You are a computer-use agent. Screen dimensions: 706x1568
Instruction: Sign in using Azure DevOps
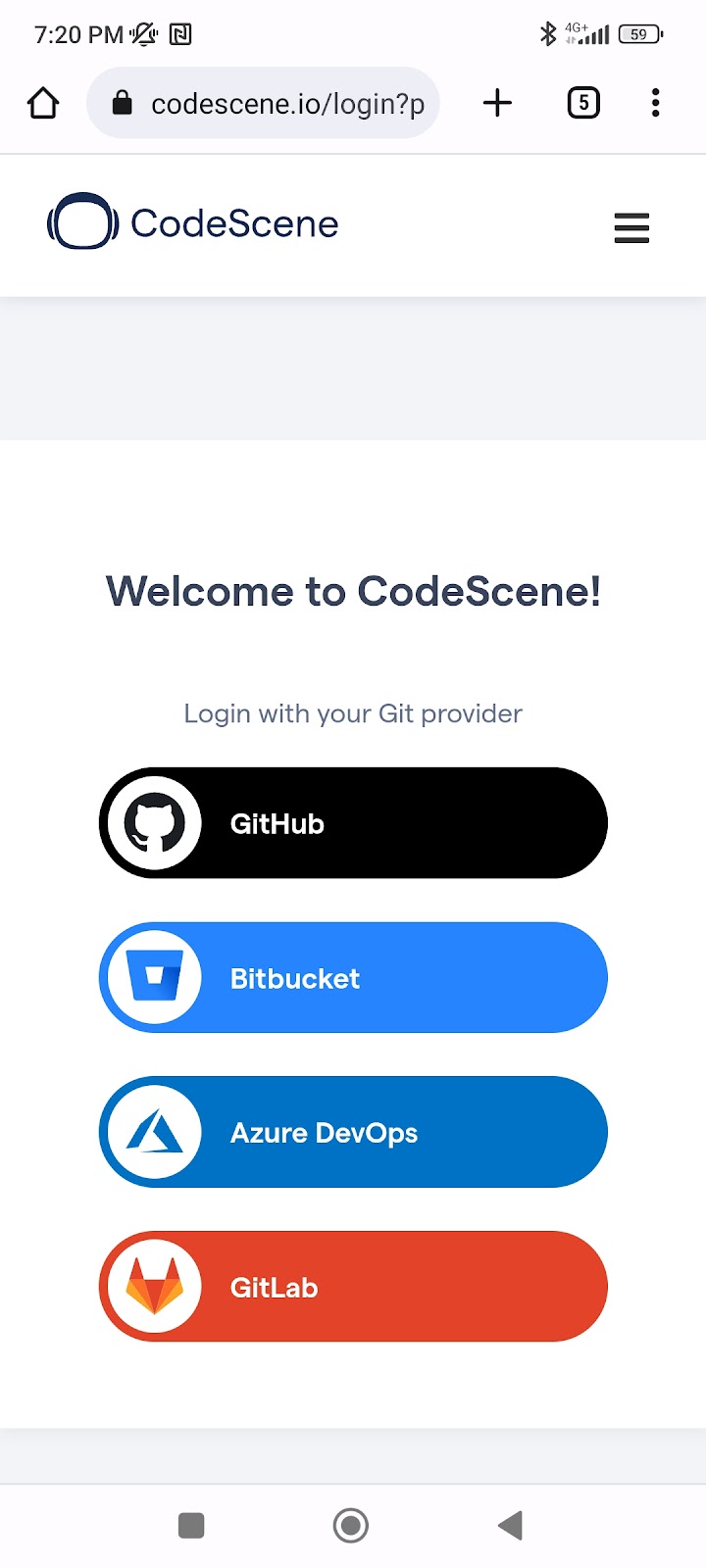click(353, 1132)
